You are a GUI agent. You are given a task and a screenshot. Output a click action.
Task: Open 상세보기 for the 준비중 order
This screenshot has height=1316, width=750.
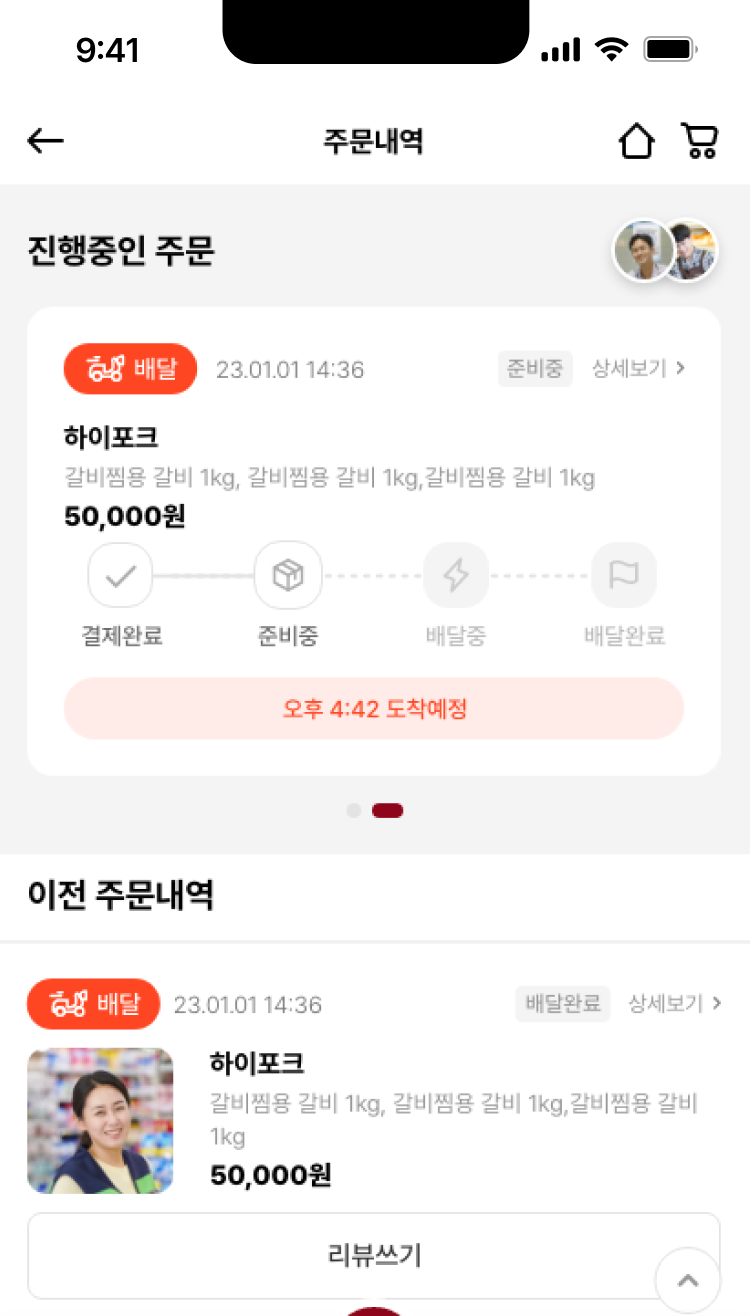(638, 368)
